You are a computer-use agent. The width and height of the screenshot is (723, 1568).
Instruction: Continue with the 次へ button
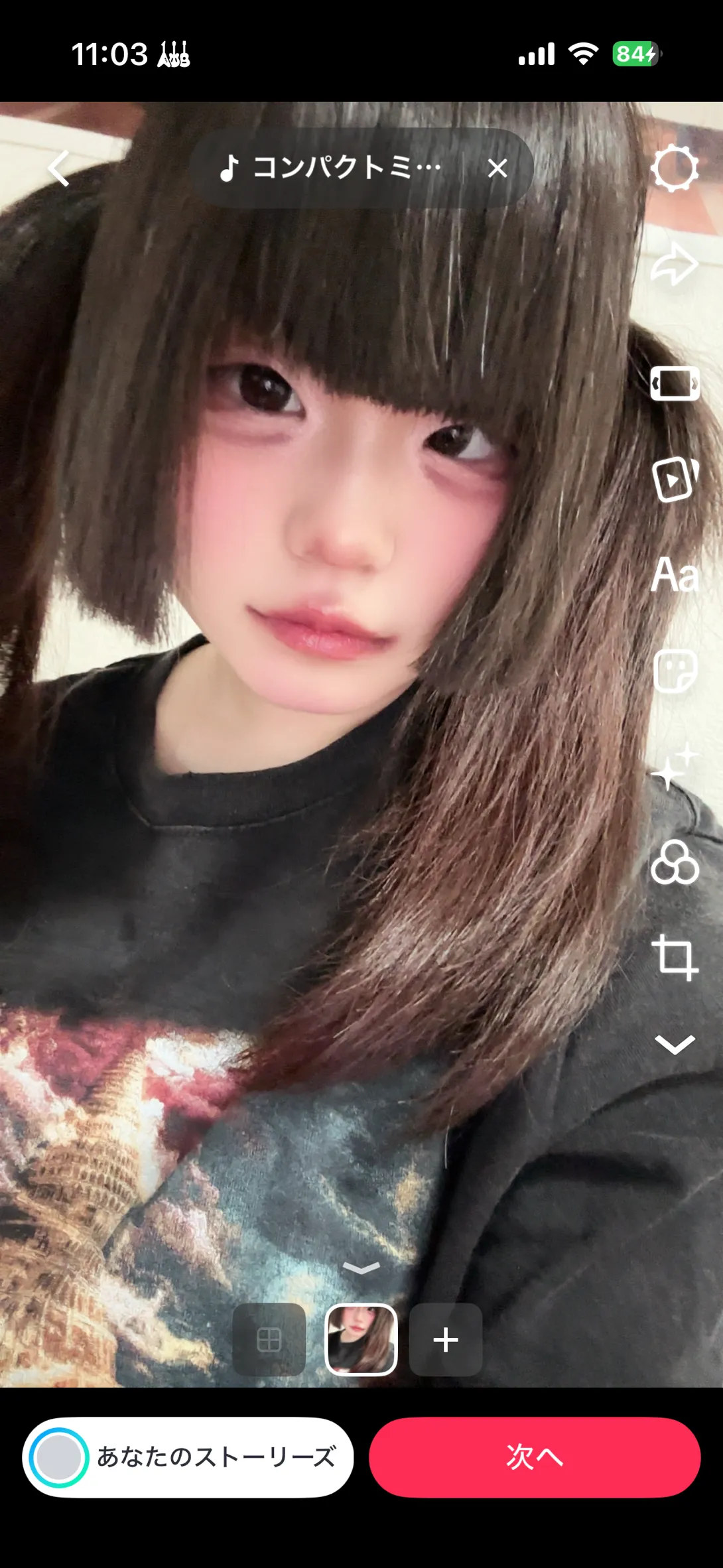[535, 1457]
